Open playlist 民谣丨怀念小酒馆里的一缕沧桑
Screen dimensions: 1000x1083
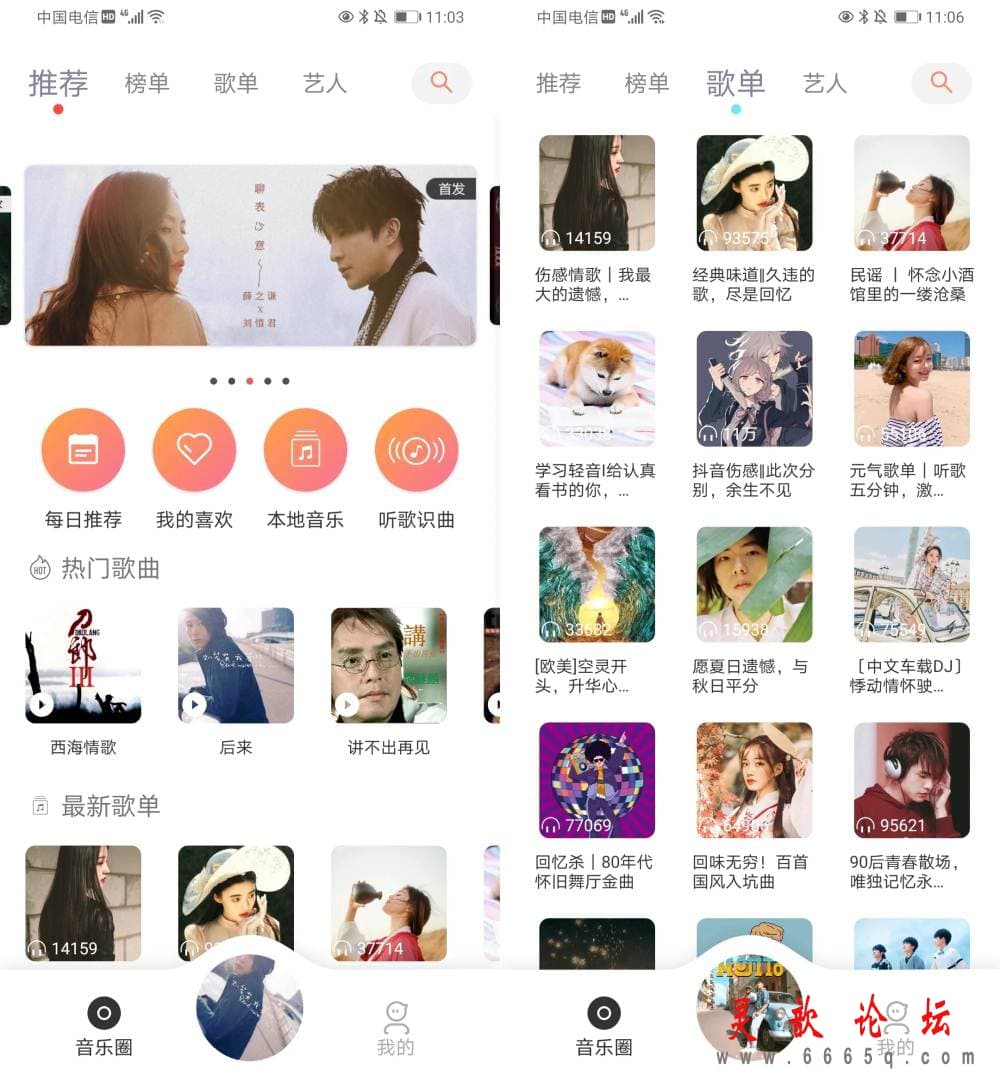[x=911, y=193]
